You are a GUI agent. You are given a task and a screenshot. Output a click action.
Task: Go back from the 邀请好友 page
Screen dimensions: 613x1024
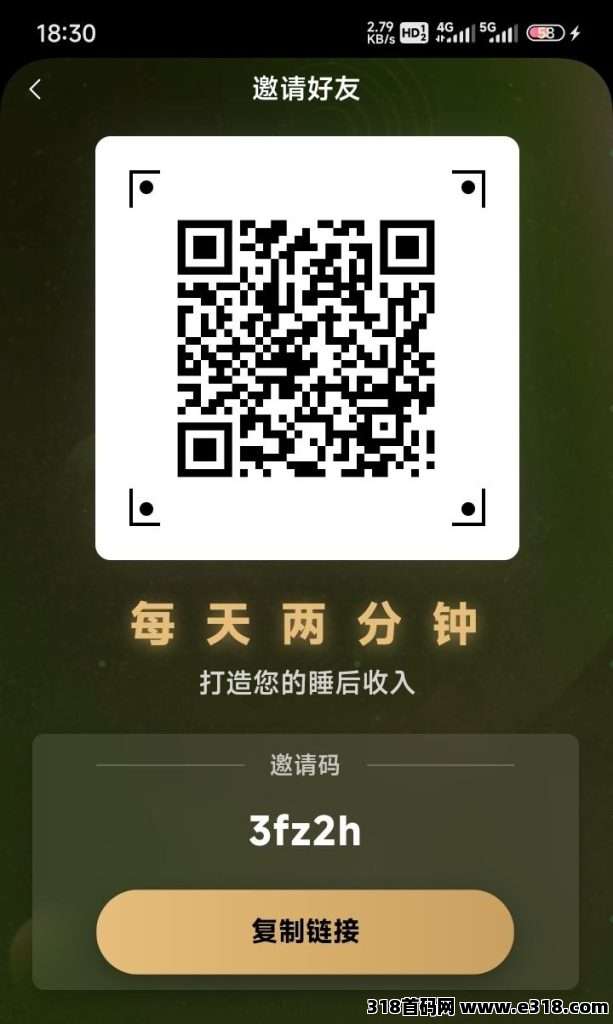(36, 89)
